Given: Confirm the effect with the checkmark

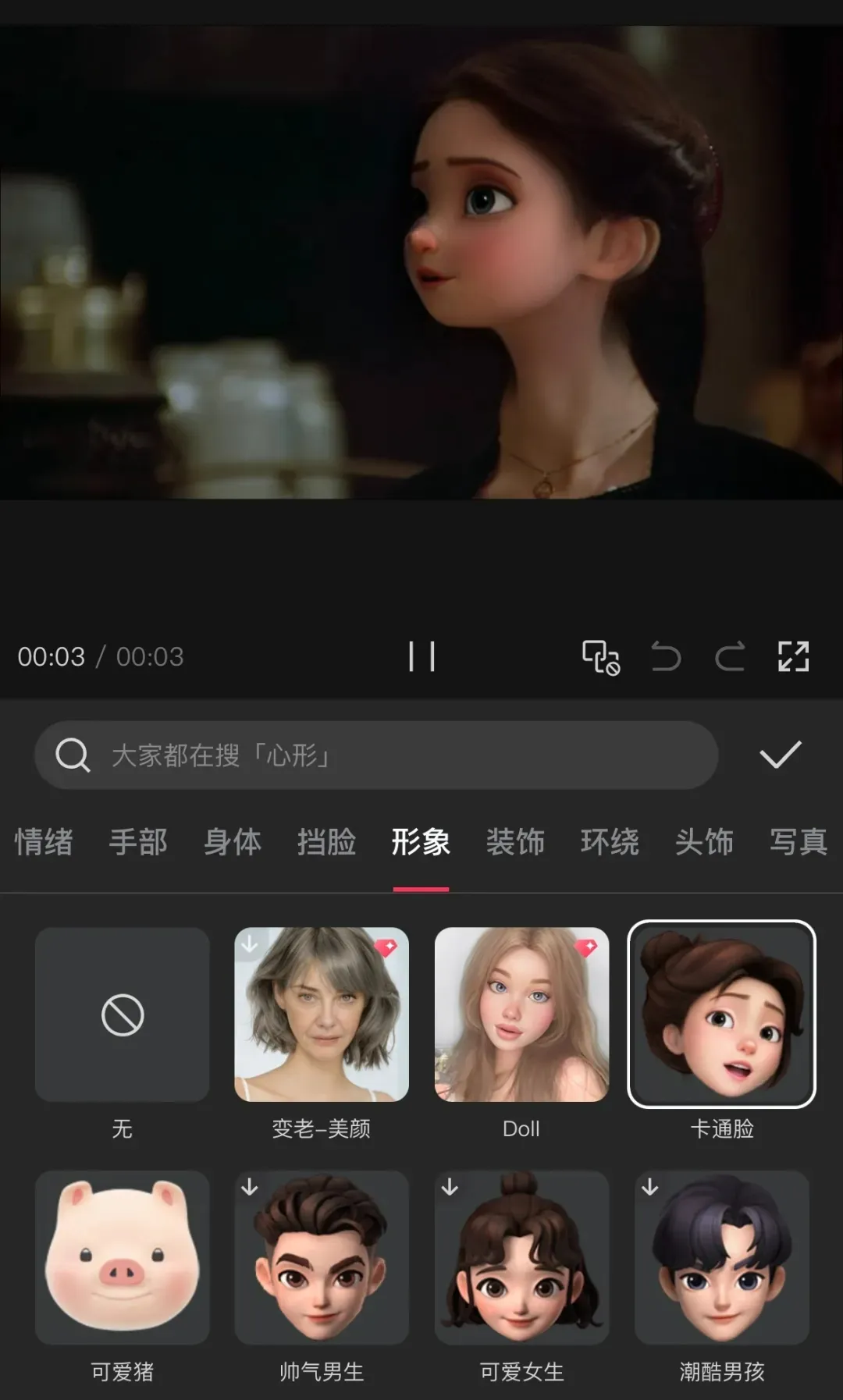Looking at the screenshot, I should pos(780,755).
